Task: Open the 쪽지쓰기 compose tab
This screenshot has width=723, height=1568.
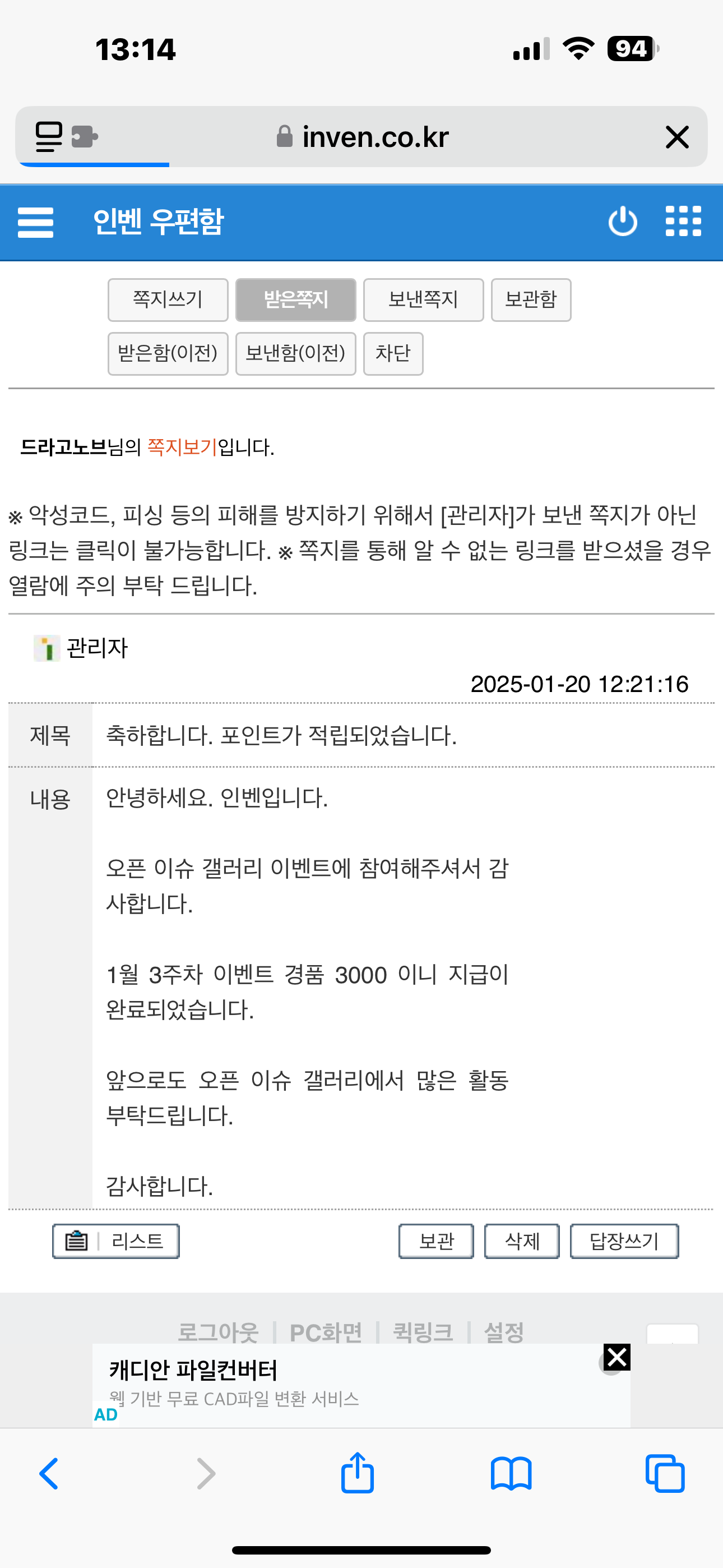Action: (168, 299)
